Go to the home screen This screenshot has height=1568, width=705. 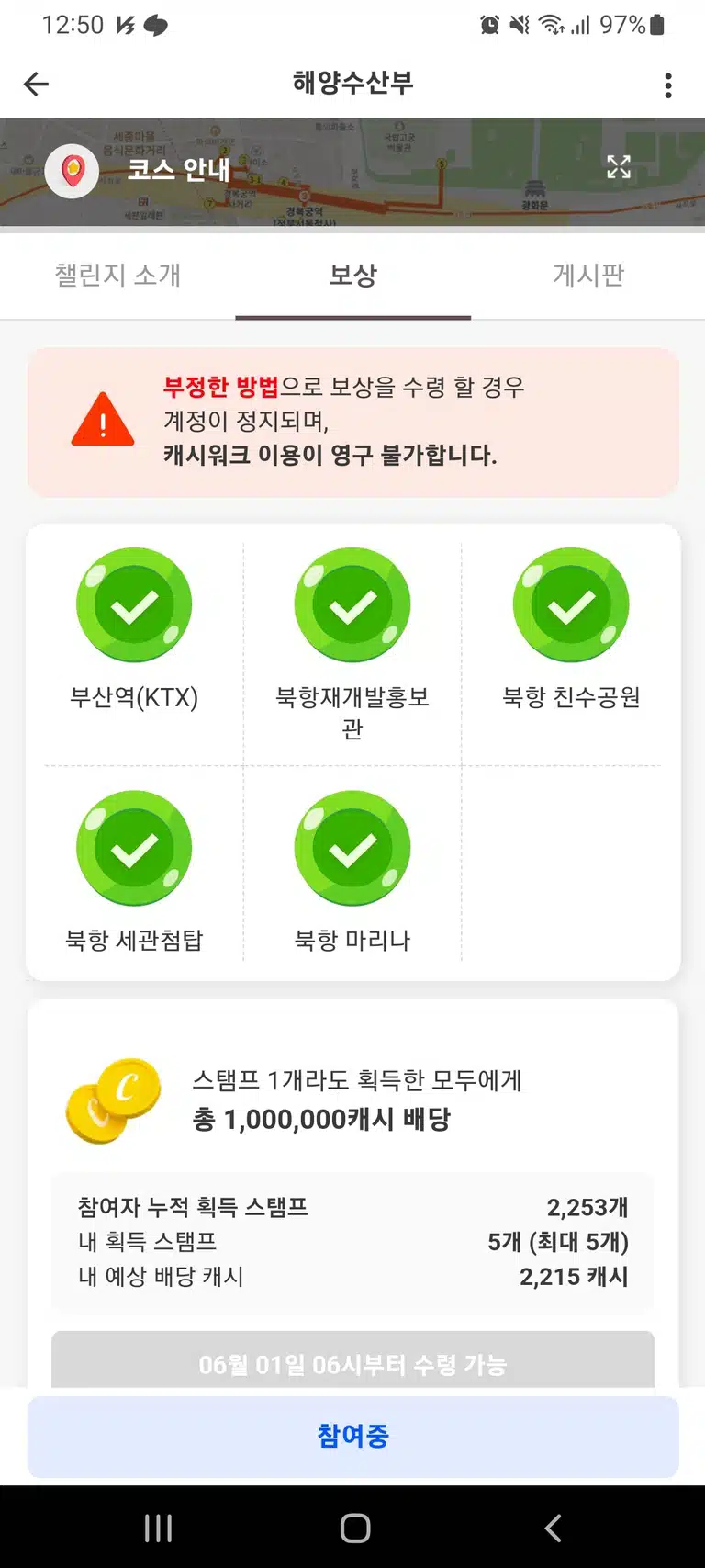pos(354,1528)
